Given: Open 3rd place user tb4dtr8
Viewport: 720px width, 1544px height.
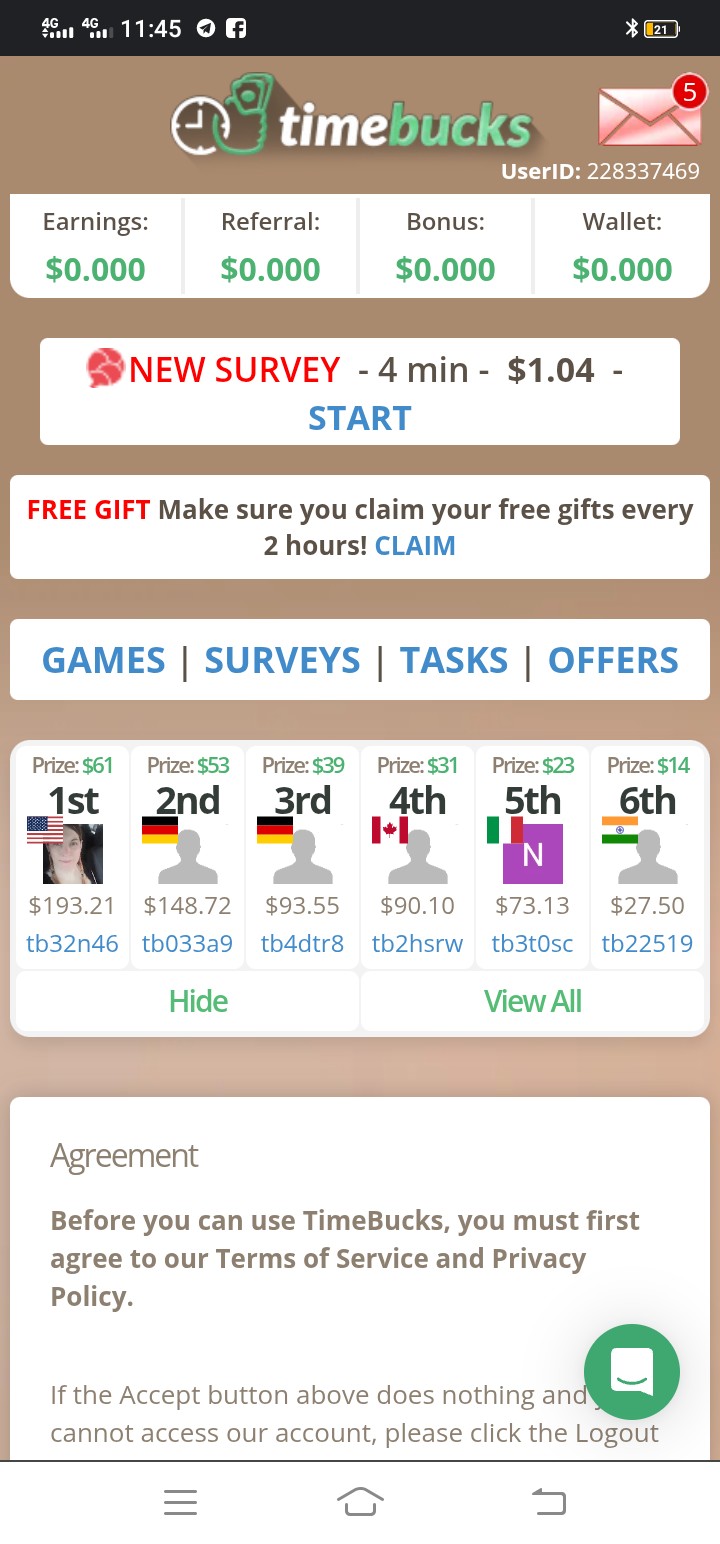Looking at the screenshot, I should pos(302,943).
